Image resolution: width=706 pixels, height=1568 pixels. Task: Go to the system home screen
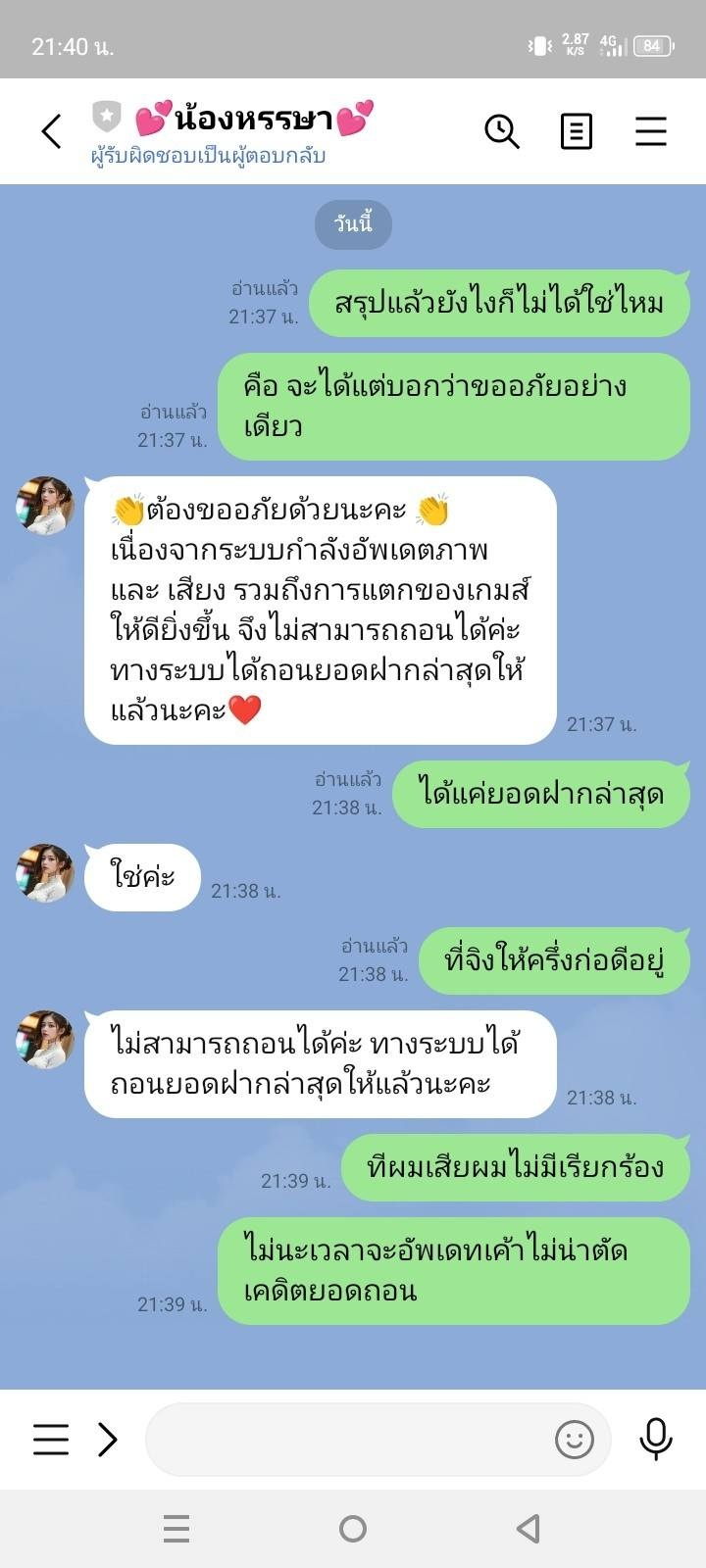[x=353, y=1529]
